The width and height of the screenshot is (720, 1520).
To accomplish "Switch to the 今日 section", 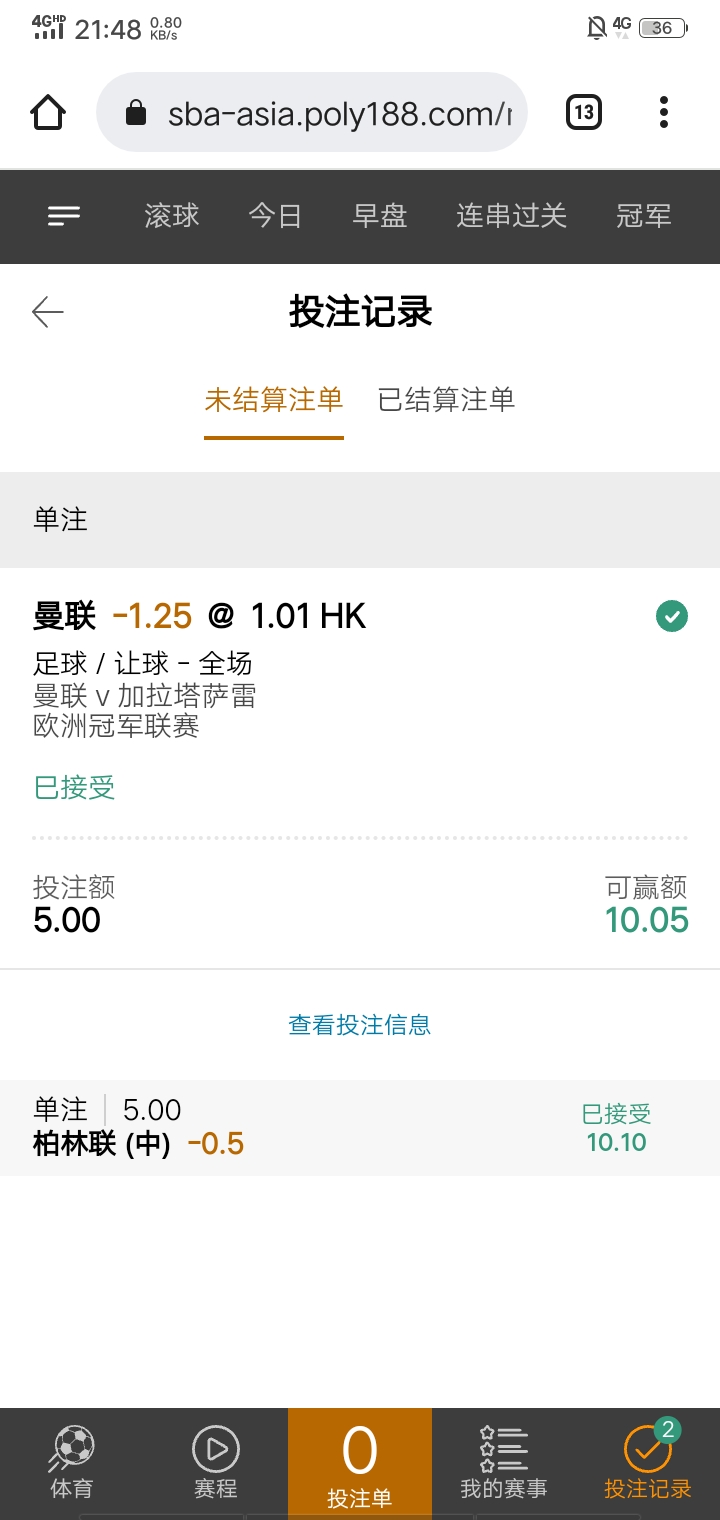I will (275, 216).
